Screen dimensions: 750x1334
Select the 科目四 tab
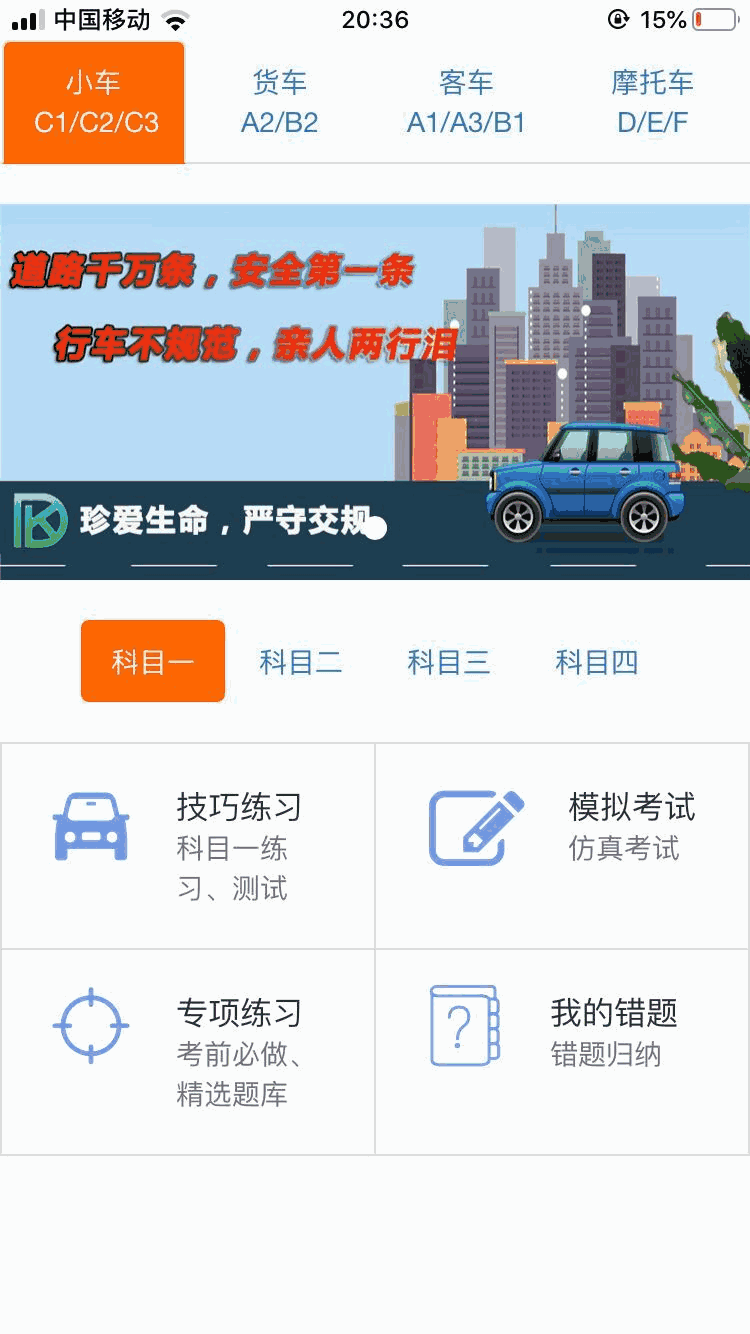click(x=596, y=661)
